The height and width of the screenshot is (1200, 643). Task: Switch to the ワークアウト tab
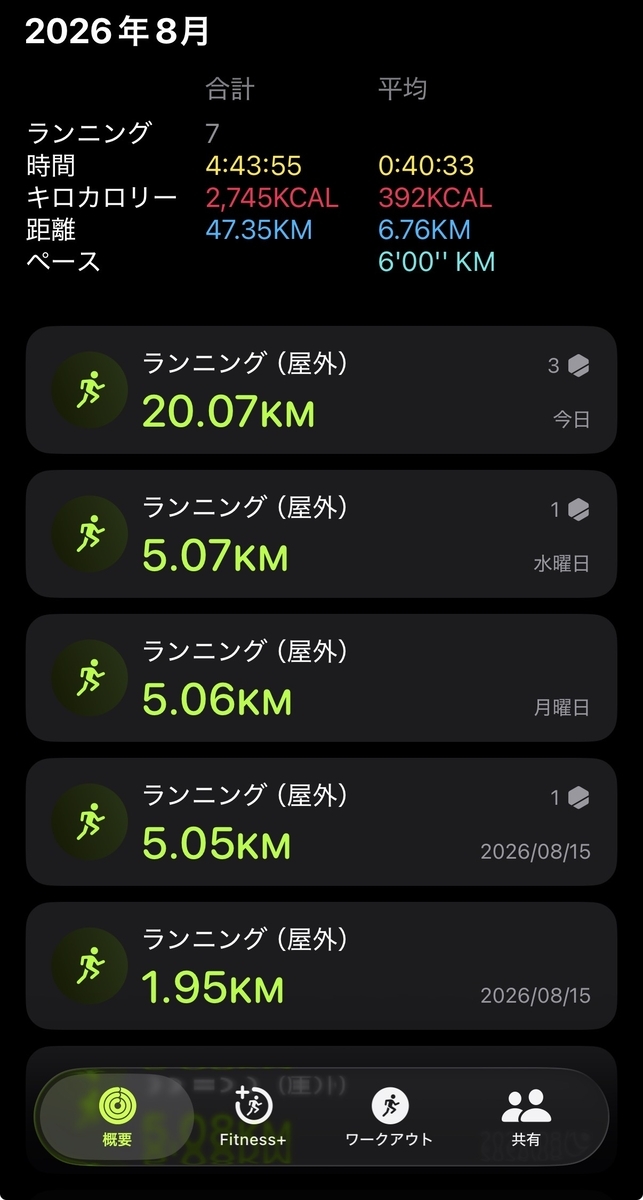[389, 1117]
